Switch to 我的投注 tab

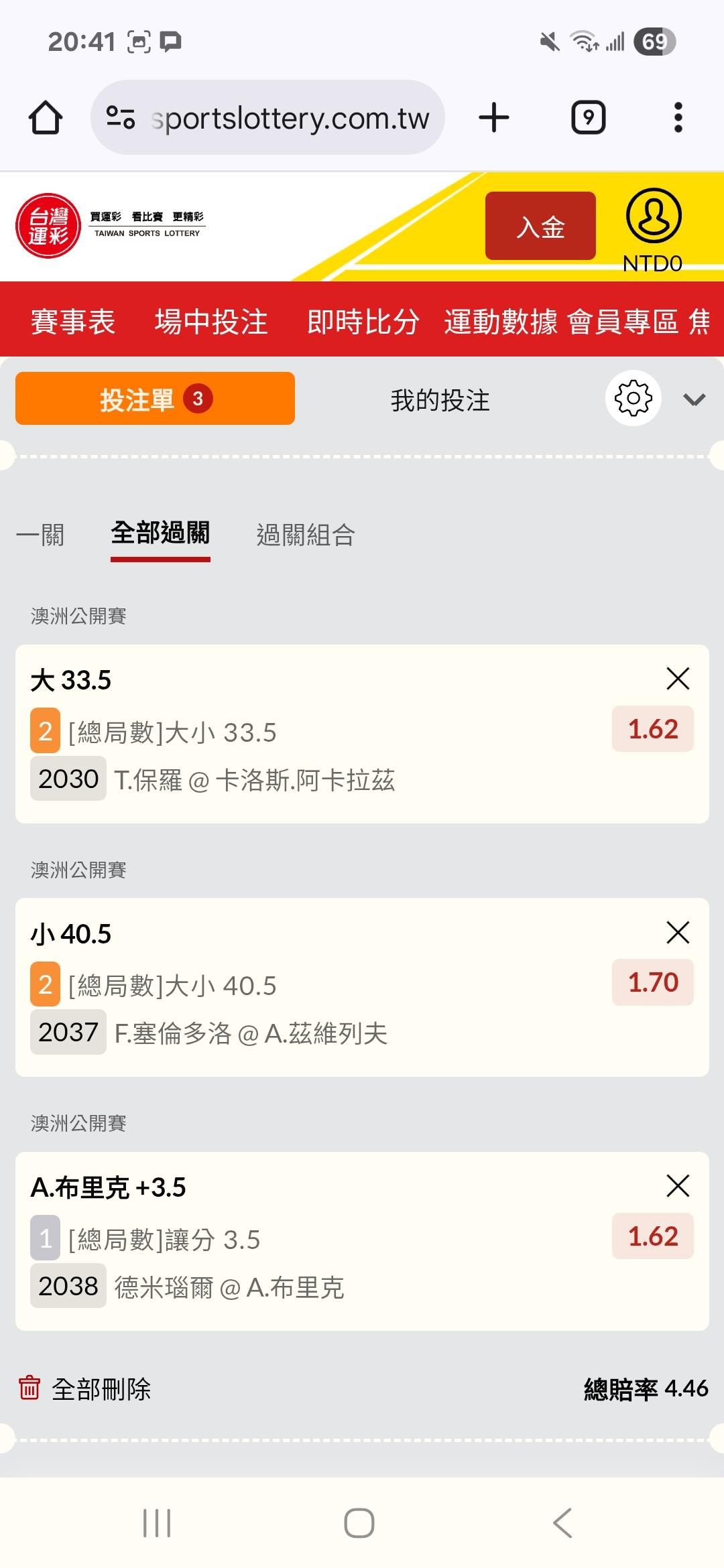440,401
